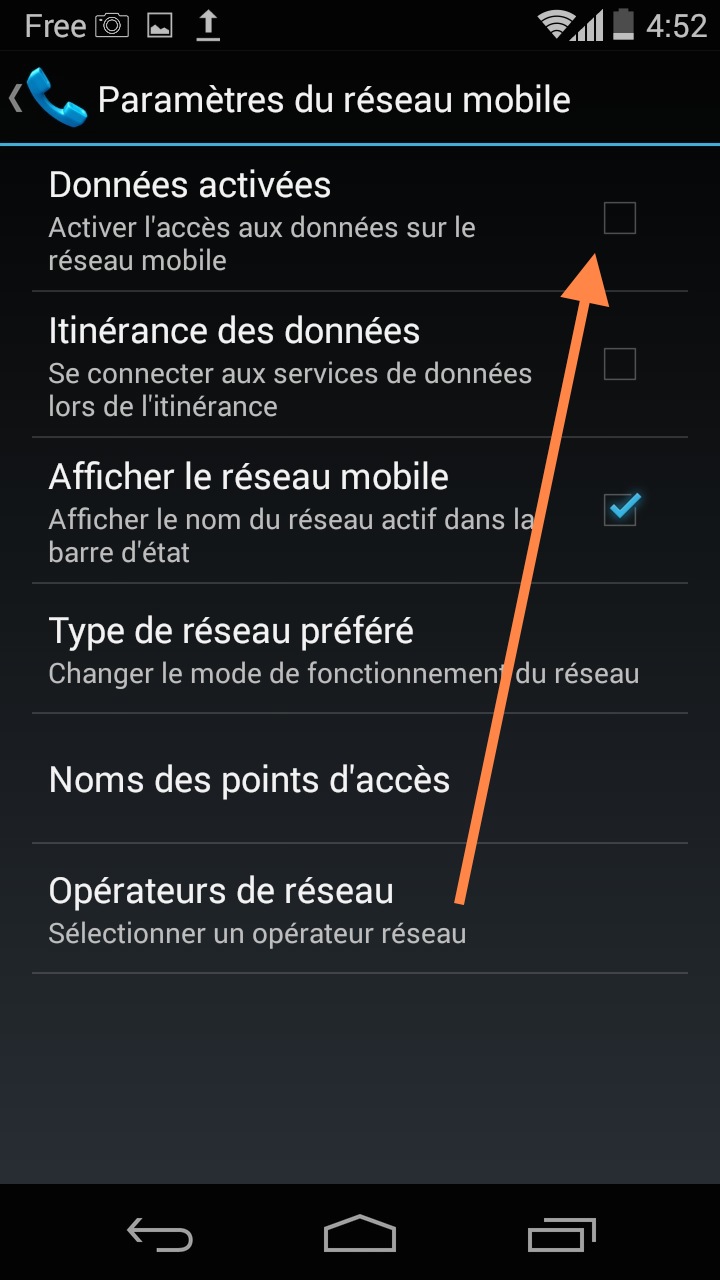Uncheck Afficher le réseau mobile
720x1280 pixels.
tap(621, 509)
